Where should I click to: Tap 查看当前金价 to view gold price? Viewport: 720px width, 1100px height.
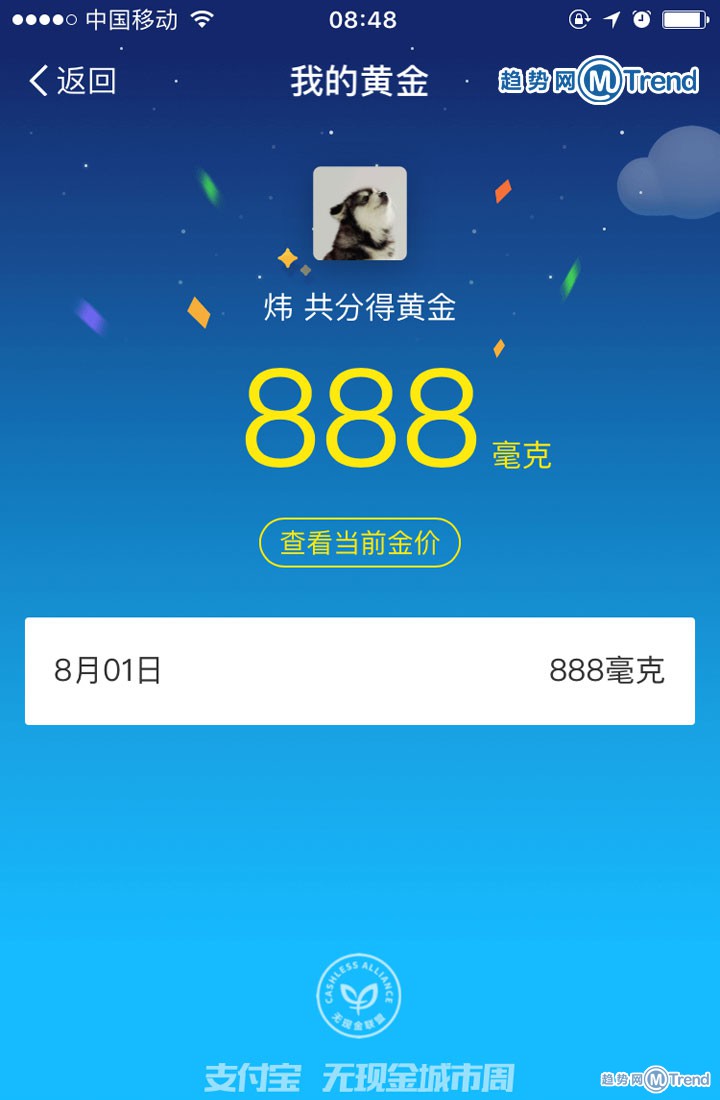(x=358, y=542)
